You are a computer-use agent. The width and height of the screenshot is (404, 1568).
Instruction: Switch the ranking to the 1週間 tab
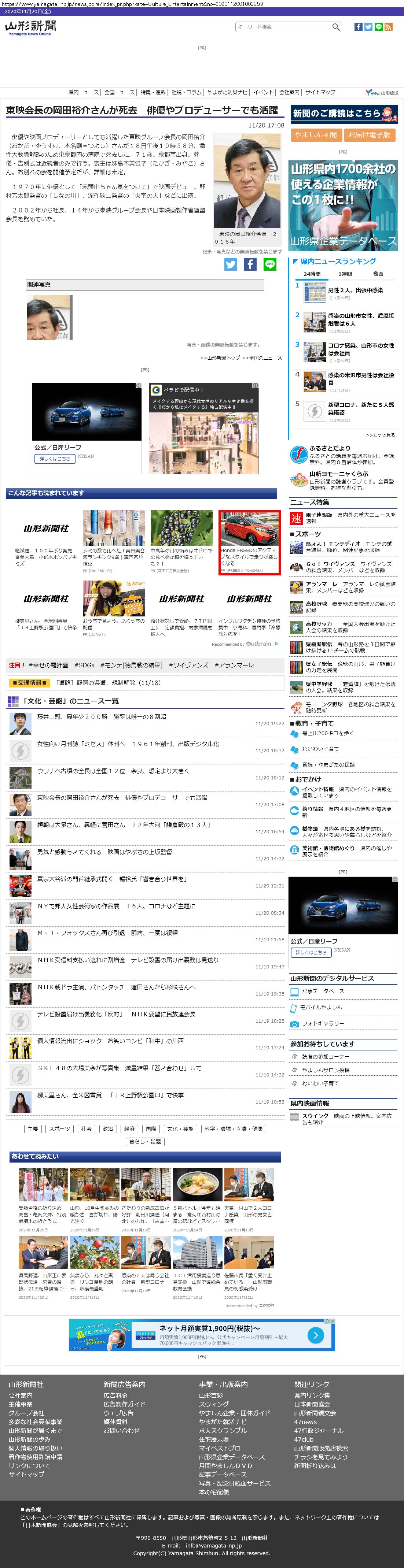(345, 274)
